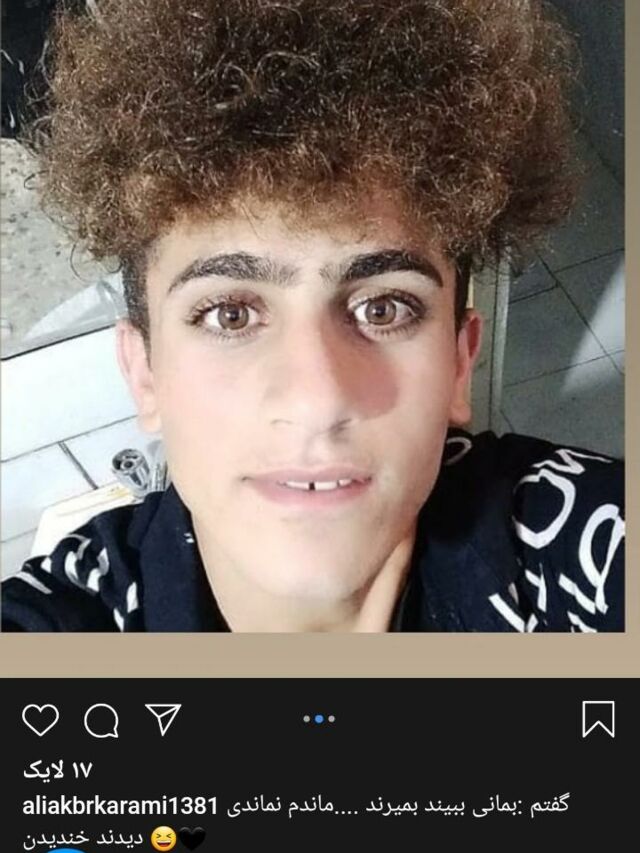Open comments with the speech bubble icon
The image size is (640, 853).
pyautogui.click(x=101, y=720)
